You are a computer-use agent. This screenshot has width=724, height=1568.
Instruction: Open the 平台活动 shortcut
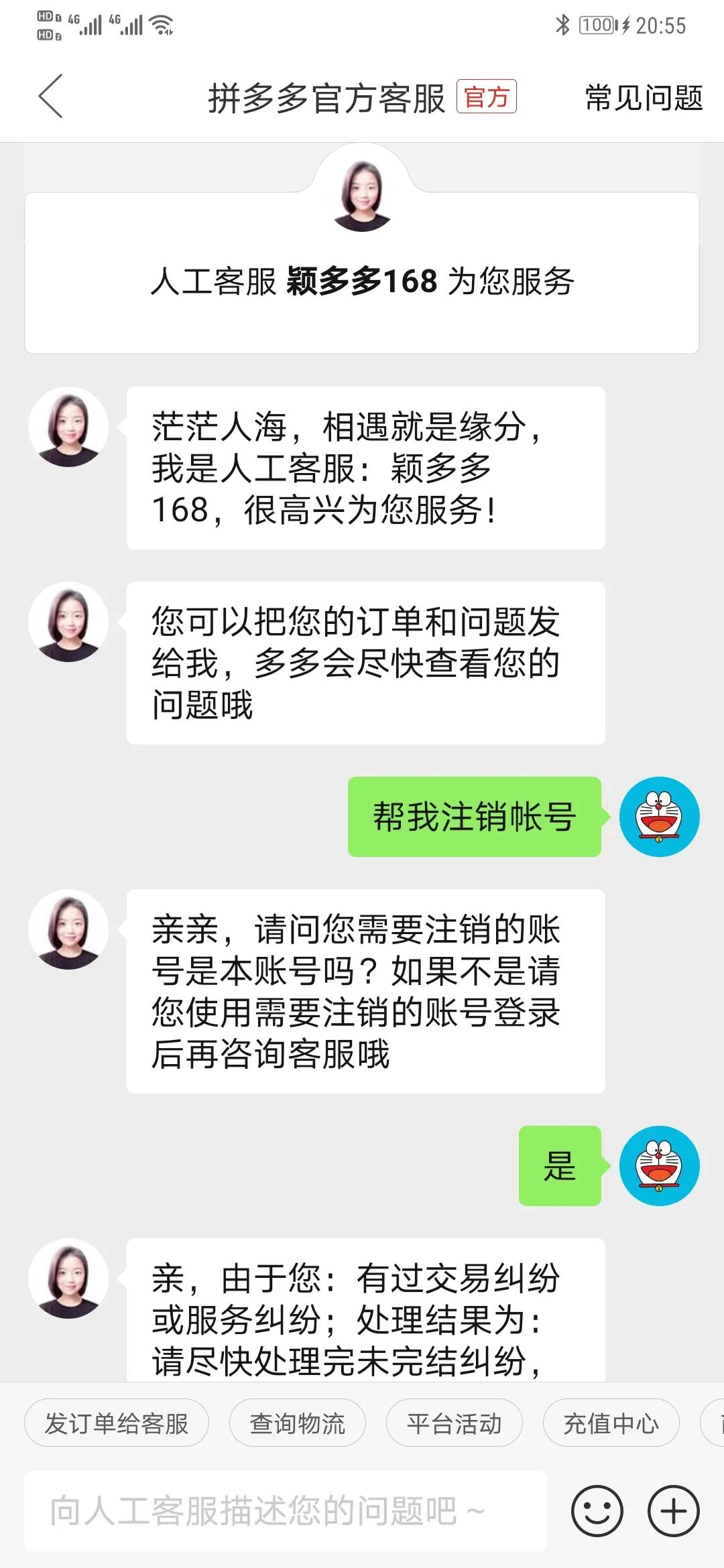454,1423
